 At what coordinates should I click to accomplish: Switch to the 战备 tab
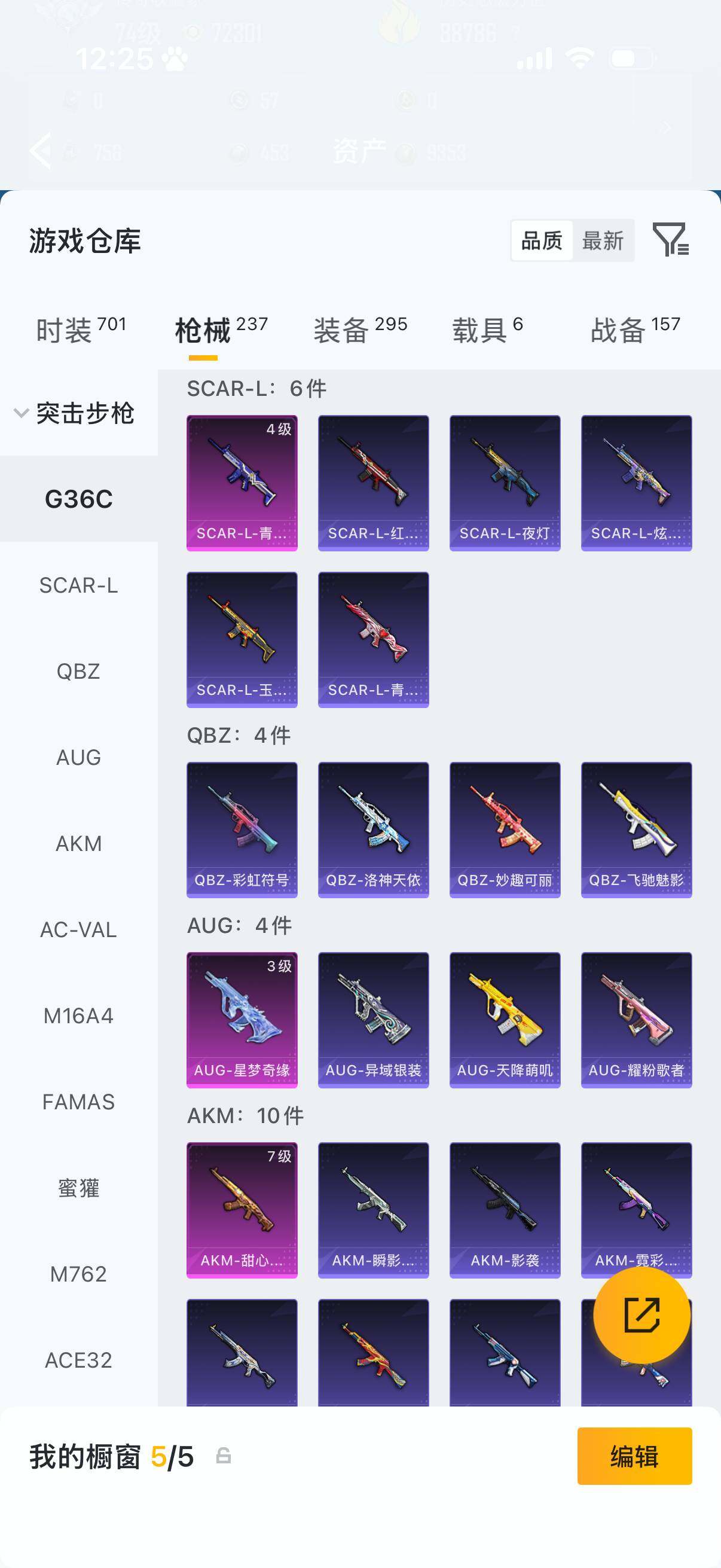[x=636, y=330]
